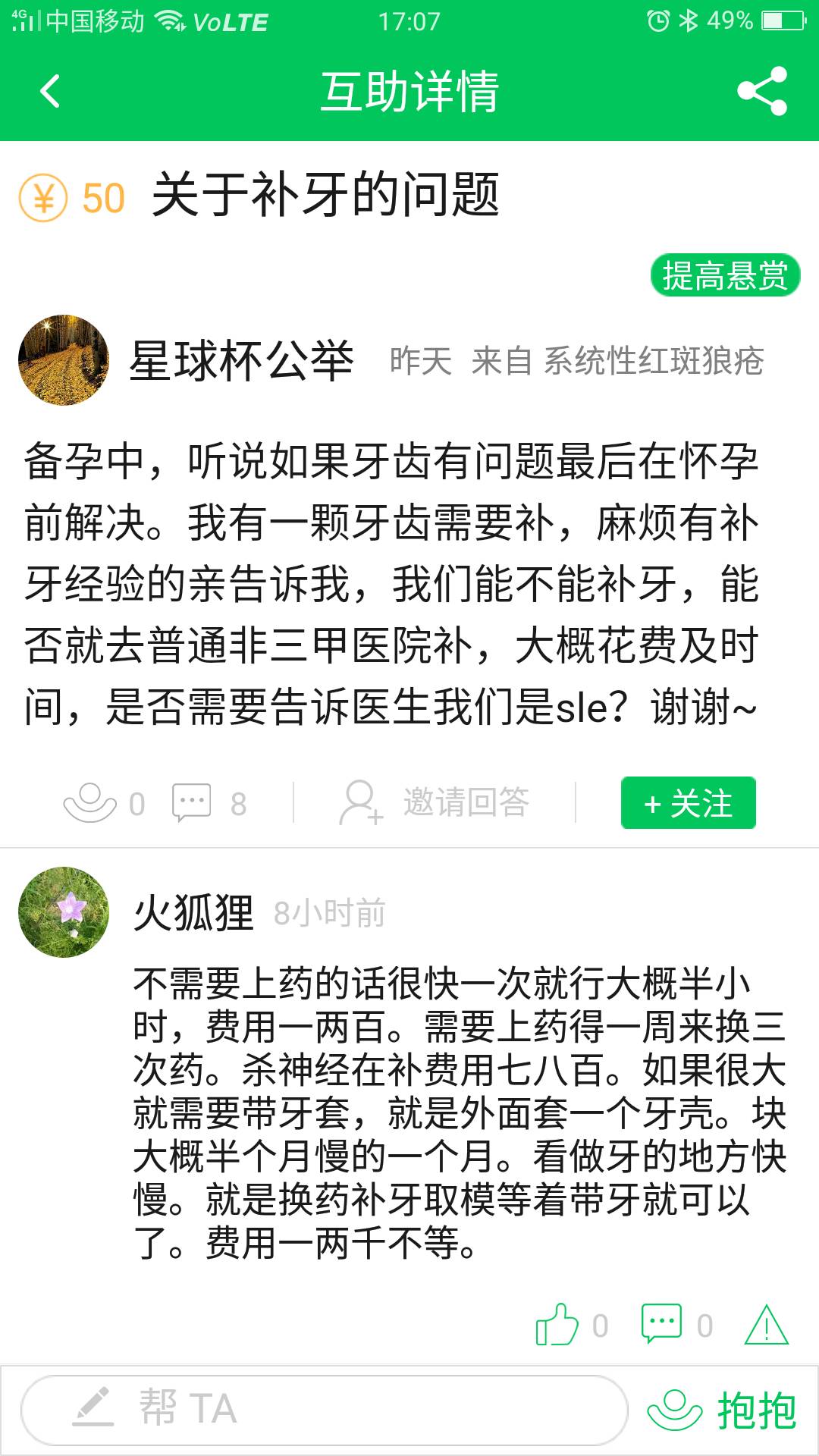Tap the support icon showing 0 on the question
The width and height of the screenshot is (819, 1456).
[86, 804]
